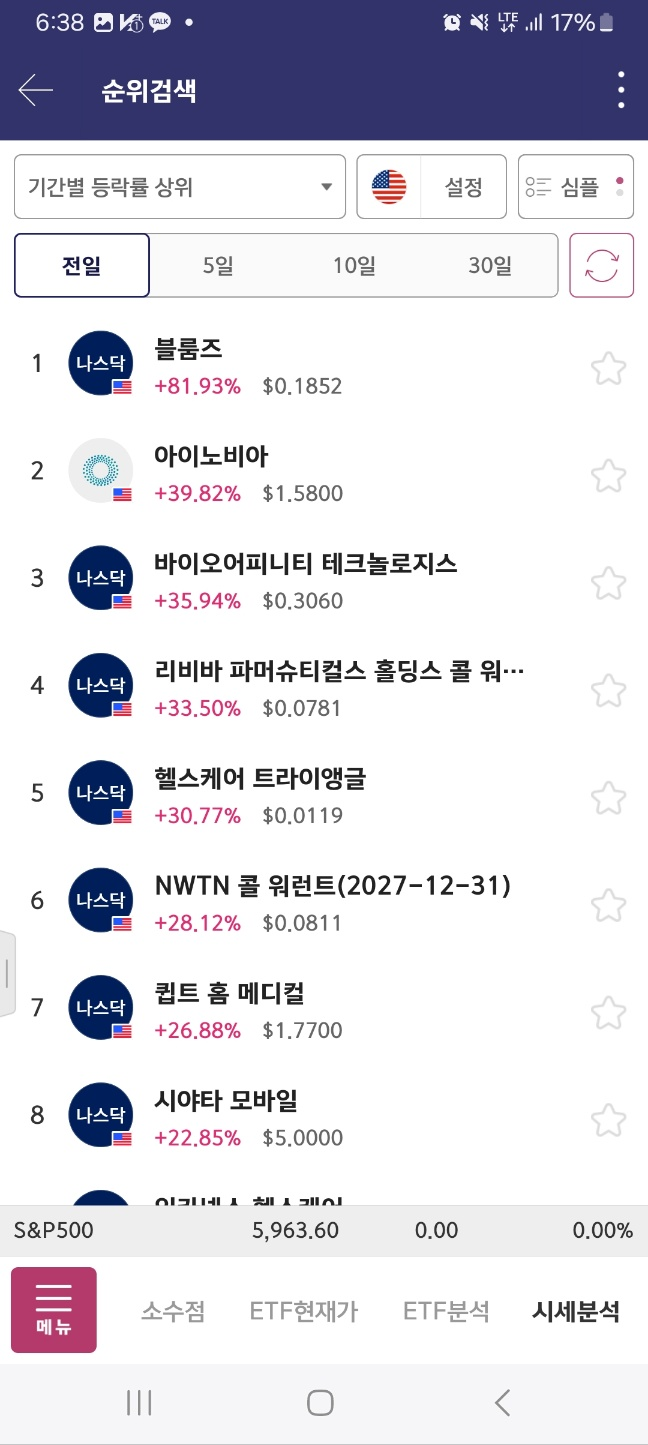Expand the 기간별 등락률 상위 dropdown
This screenshot has width=648, height=1445.
tap(180, 186)
